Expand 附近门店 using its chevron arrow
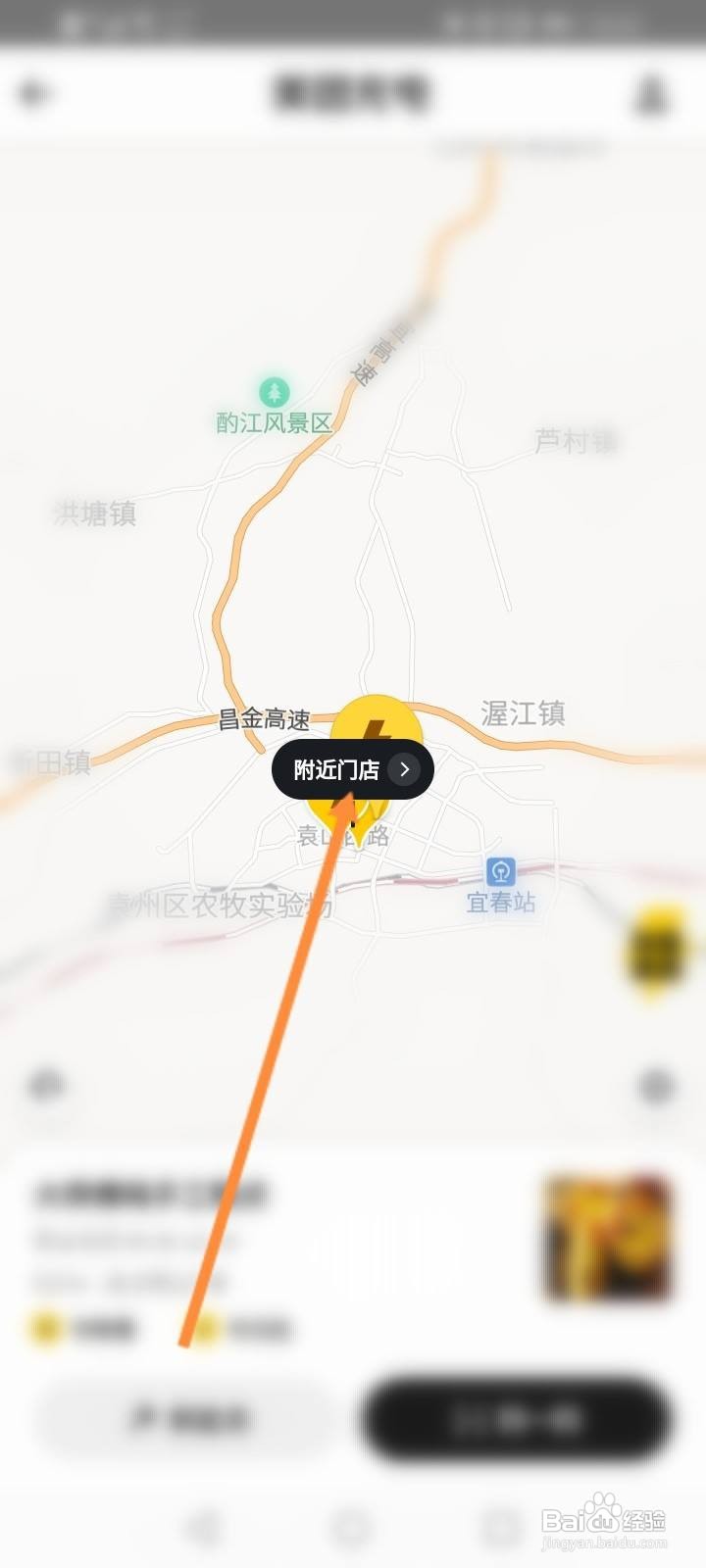706x1568 pixels. (x=405, y=770)
